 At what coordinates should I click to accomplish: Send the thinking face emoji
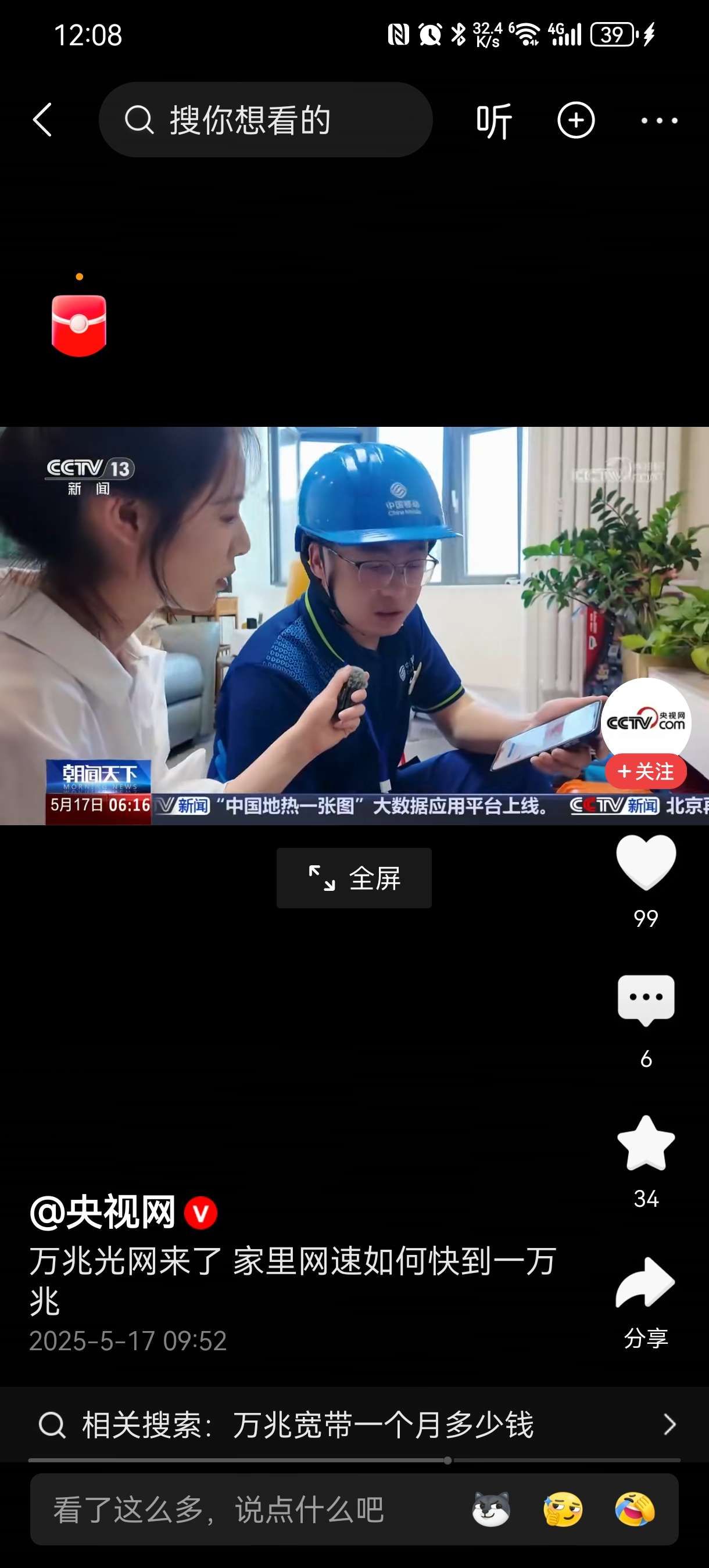(563, 1509)
